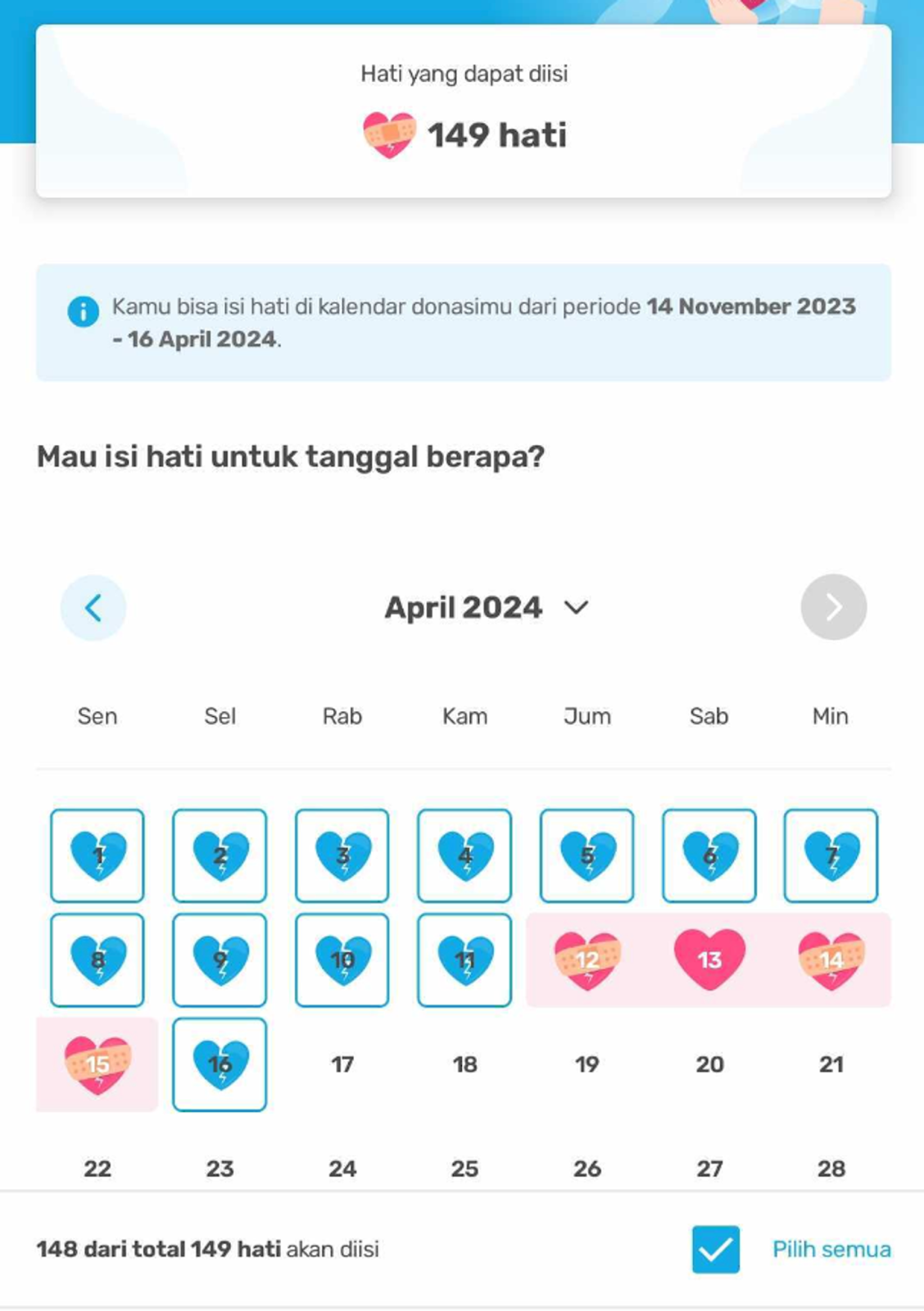Image resolution: width=924 pixels, height=1311 pixels.
Task: Go to the previous month
Action: [93, 607]
